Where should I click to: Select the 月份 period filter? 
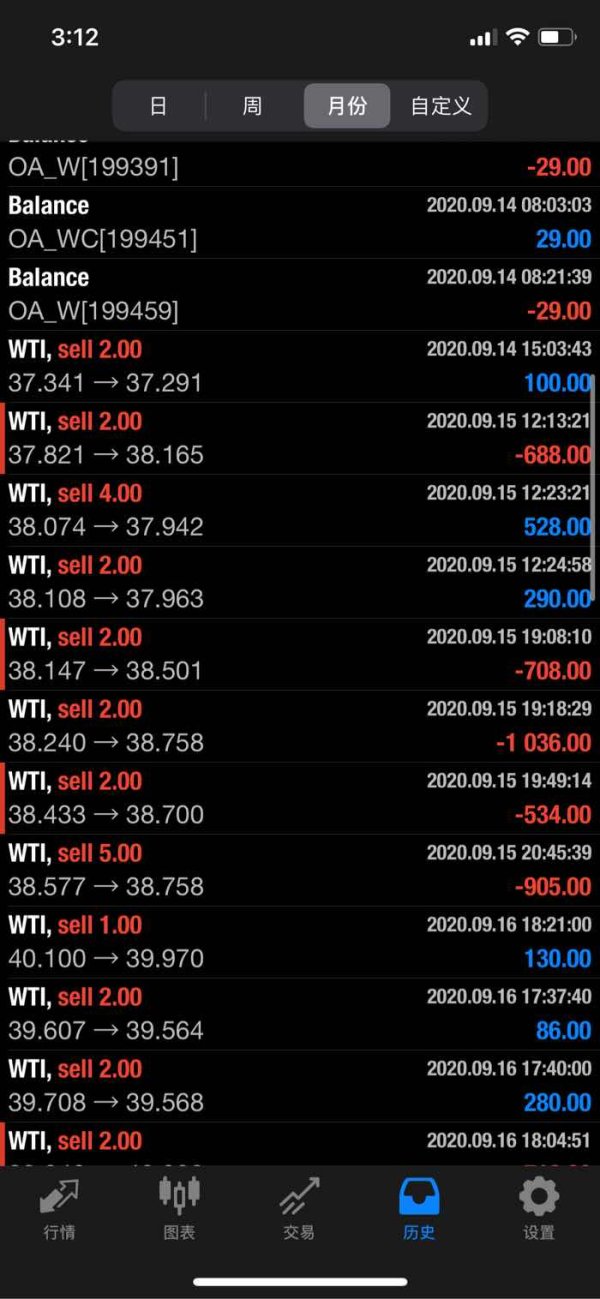(347, 106)
